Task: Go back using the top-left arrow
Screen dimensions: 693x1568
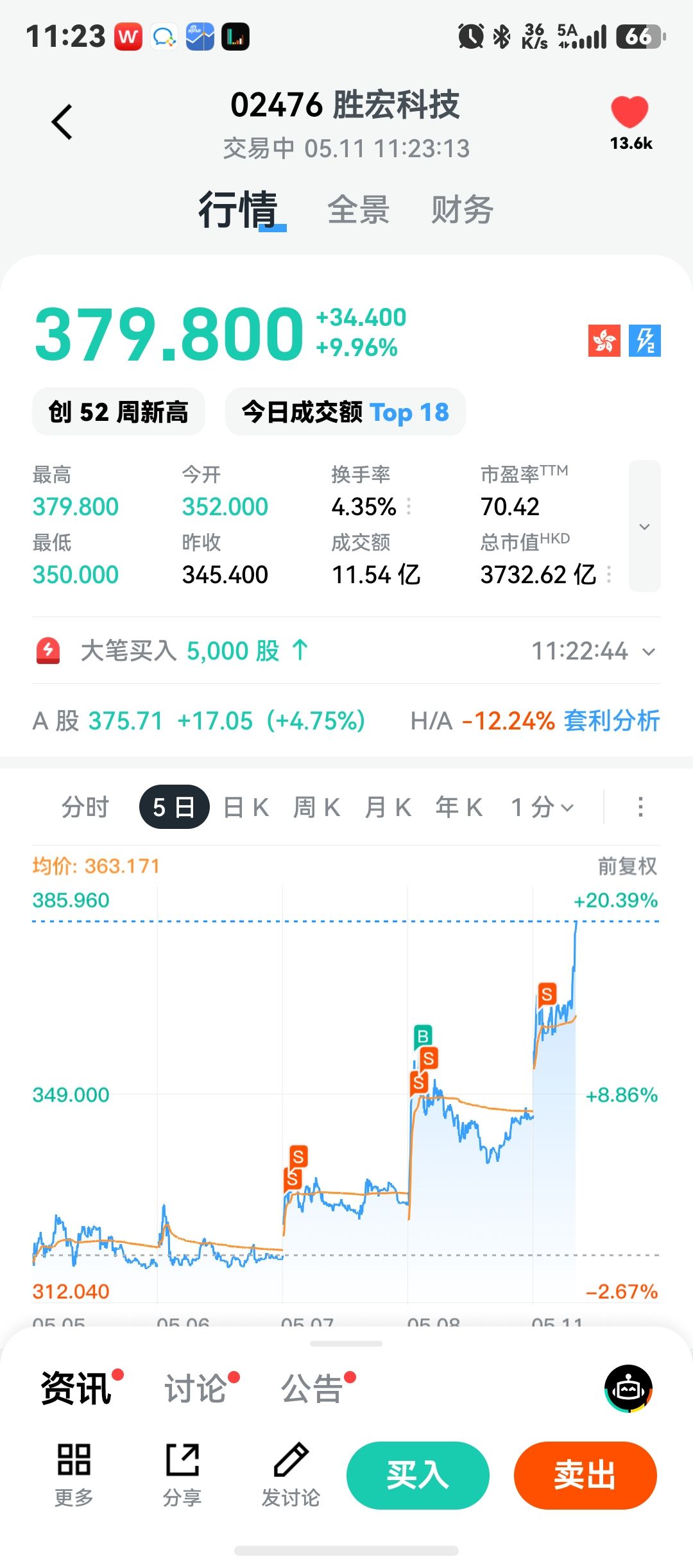Action: point(62,122)
